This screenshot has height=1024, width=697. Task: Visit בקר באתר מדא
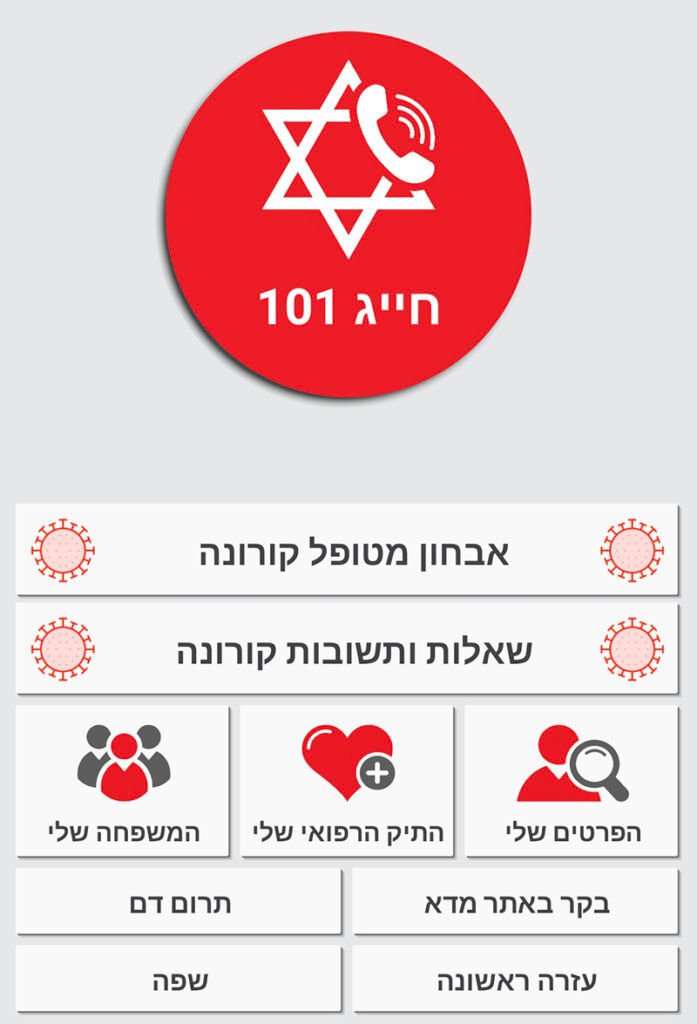coord(516,902)
